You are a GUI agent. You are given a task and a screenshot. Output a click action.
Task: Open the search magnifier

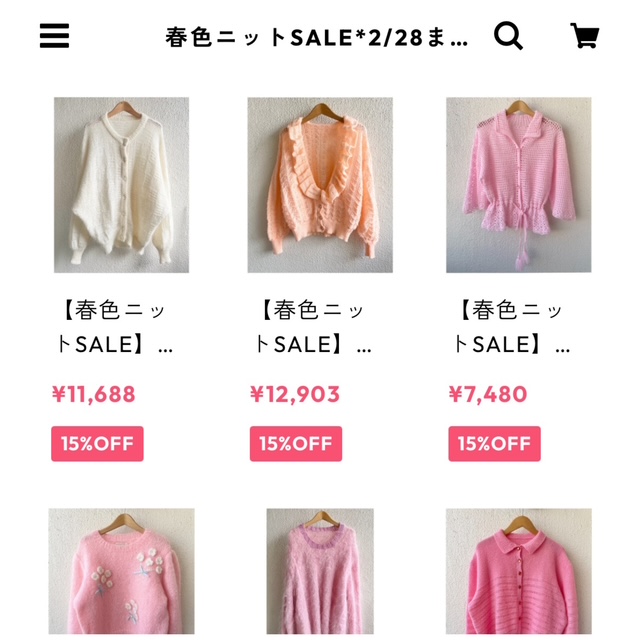[509, 36]
